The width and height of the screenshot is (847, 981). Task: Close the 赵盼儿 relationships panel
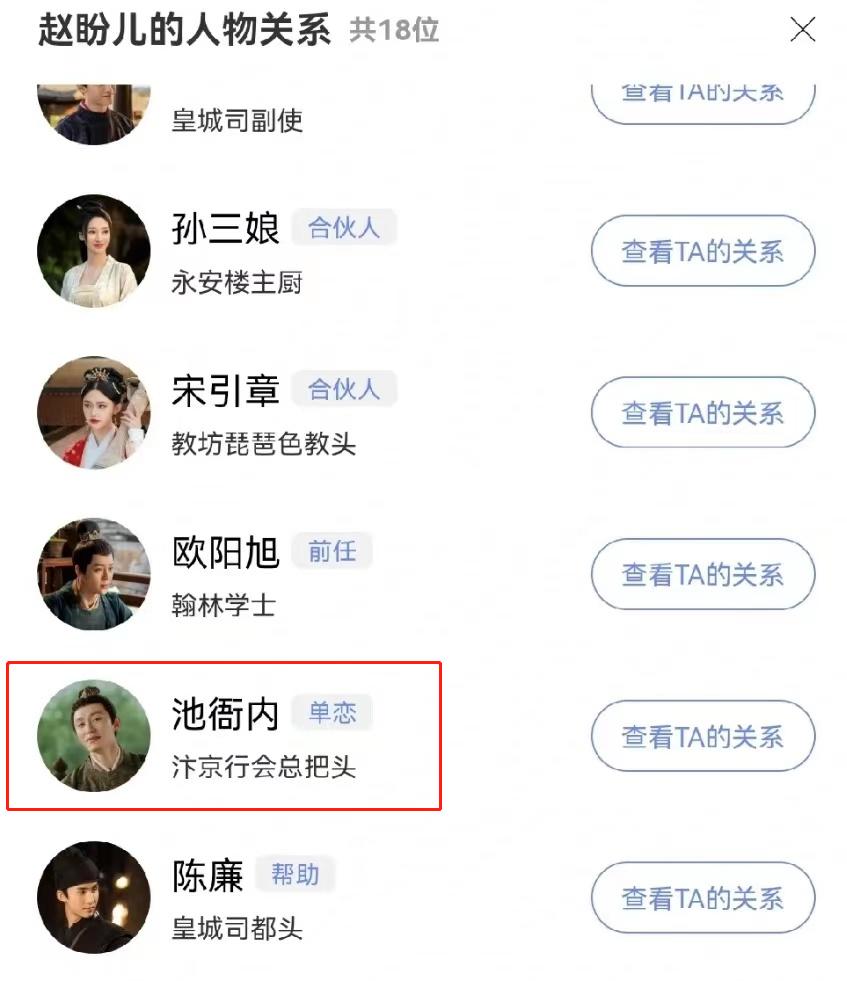click(x=802, y=30)
